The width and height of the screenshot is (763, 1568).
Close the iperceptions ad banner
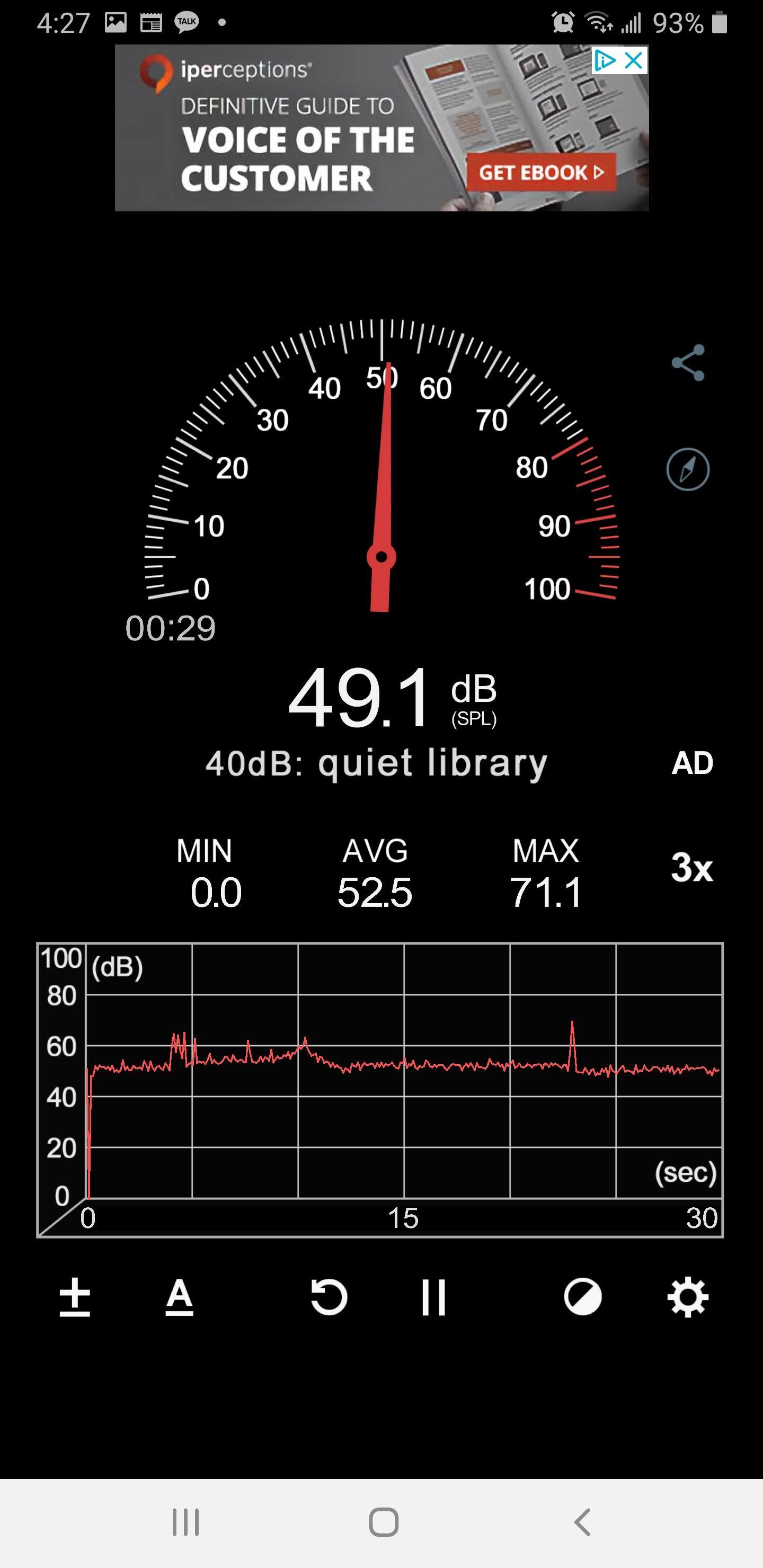pyautogui.click(x=635, y=60)
